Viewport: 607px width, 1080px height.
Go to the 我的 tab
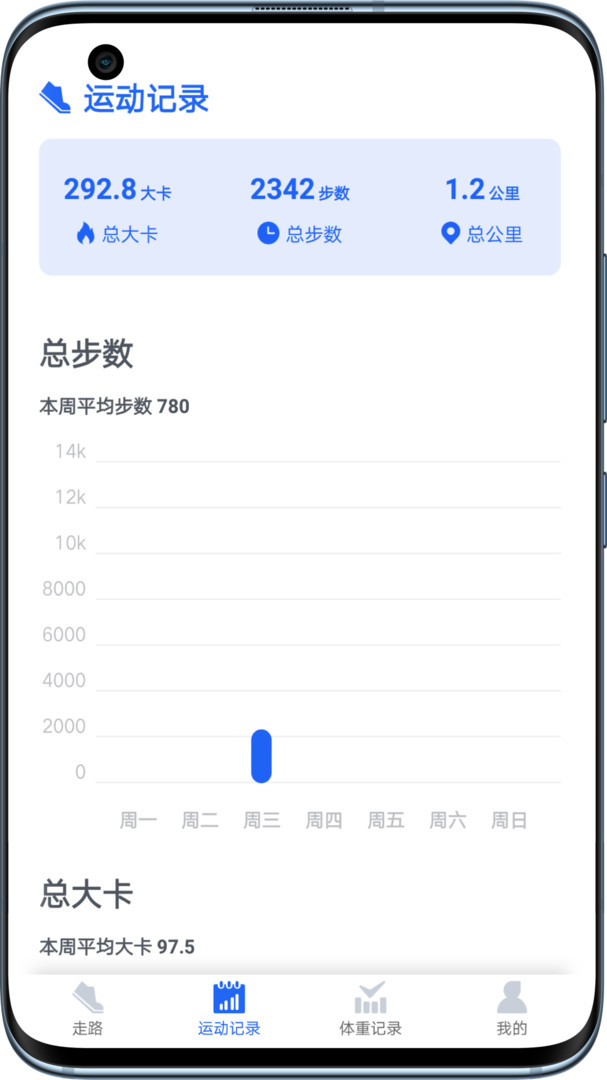511,1008
